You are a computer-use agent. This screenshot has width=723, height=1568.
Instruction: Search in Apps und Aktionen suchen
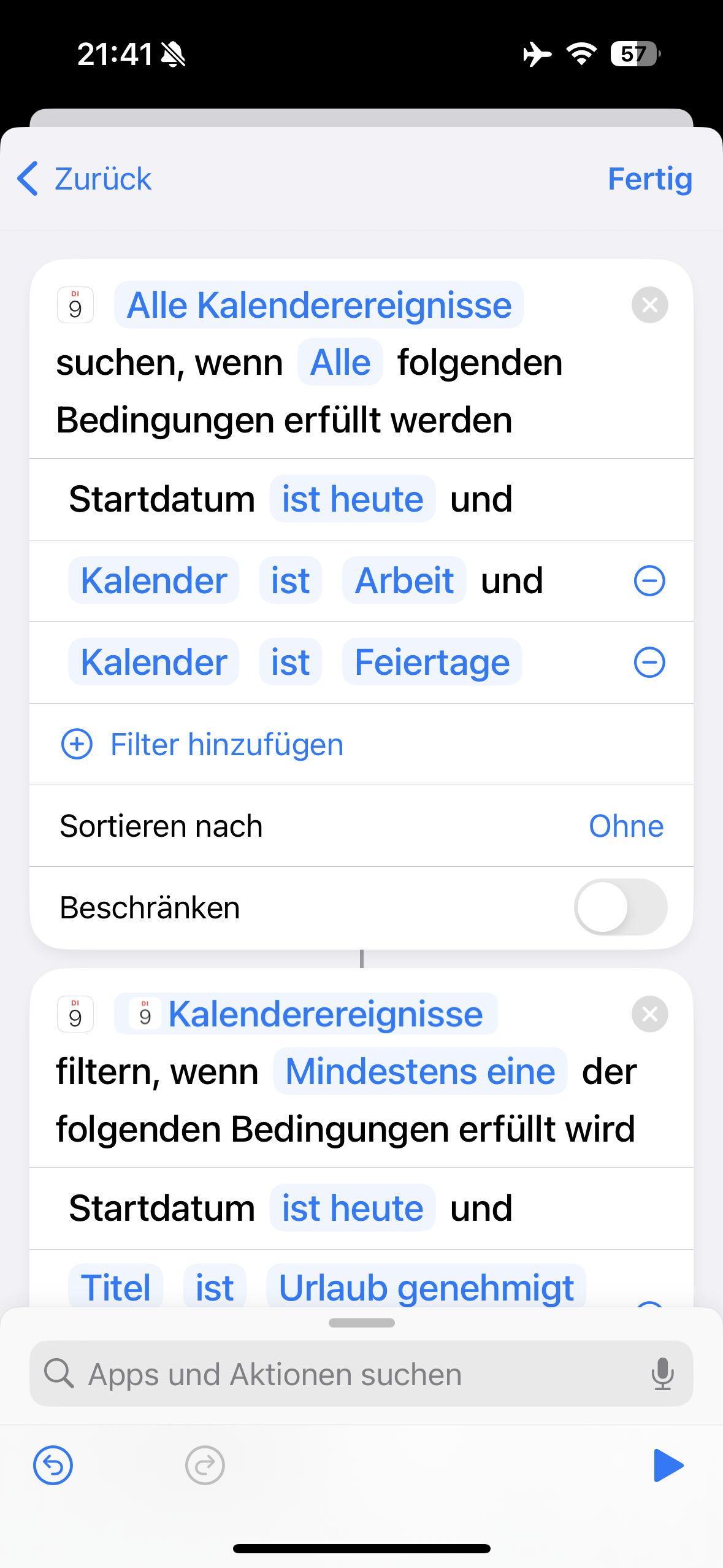pos(343,1374)
